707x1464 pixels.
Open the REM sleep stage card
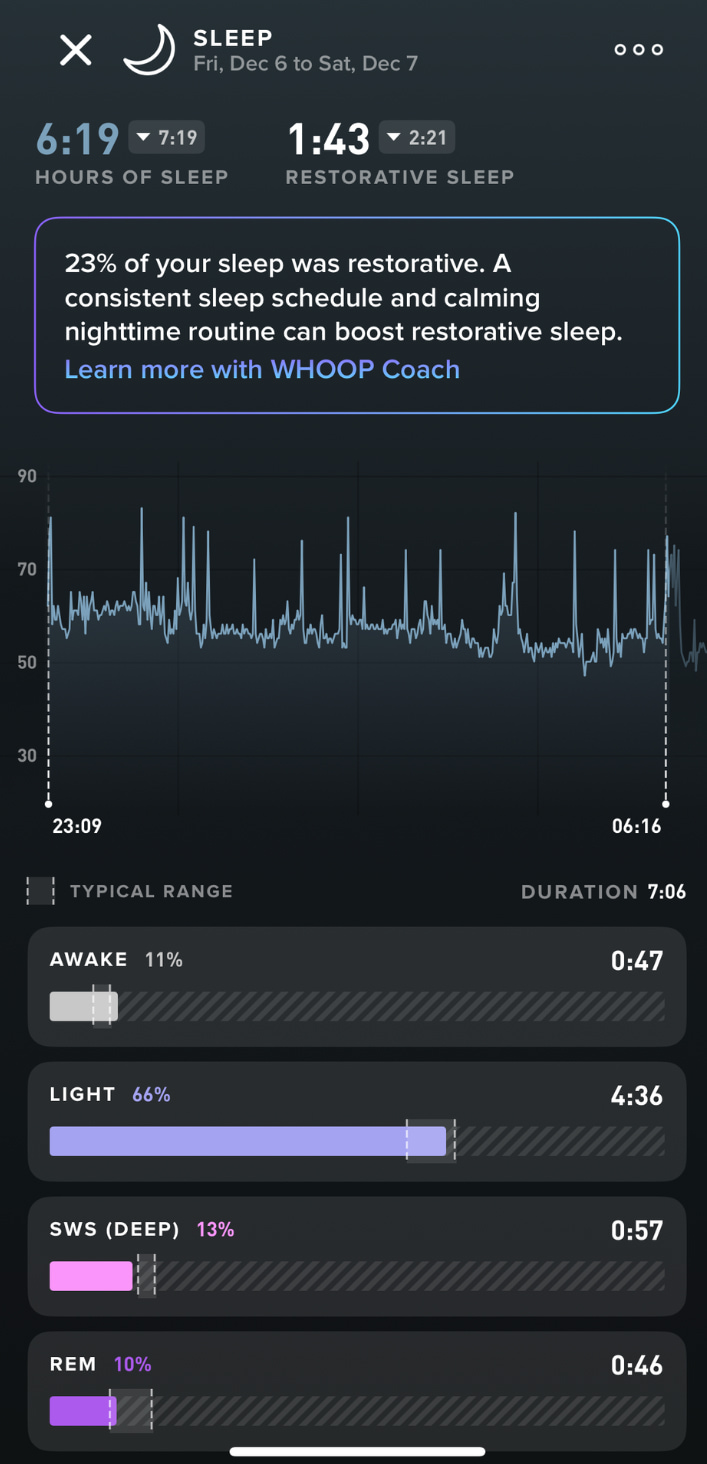pos(357,1391)
